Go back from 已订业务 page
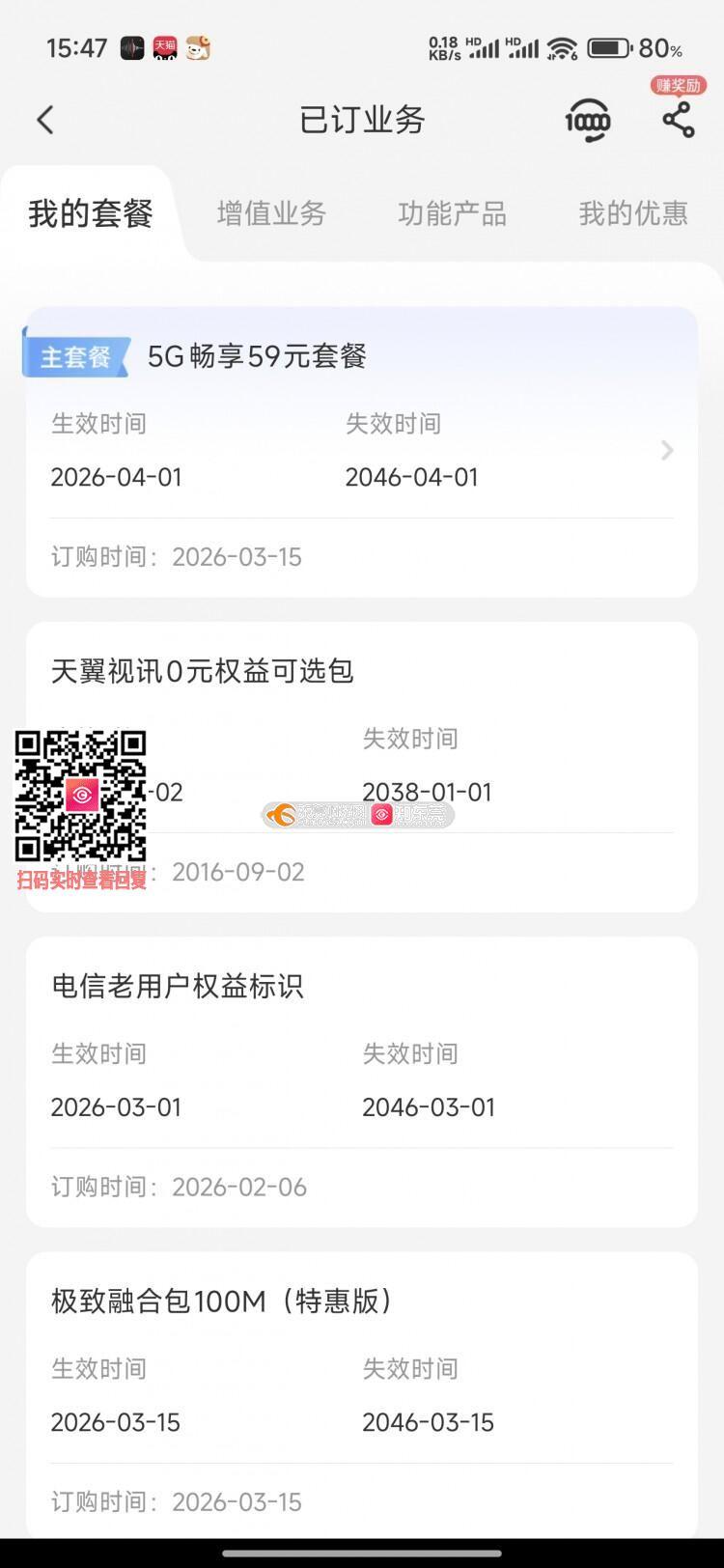The width and height of the screenshot is (724, 1568). coord(45,120)
